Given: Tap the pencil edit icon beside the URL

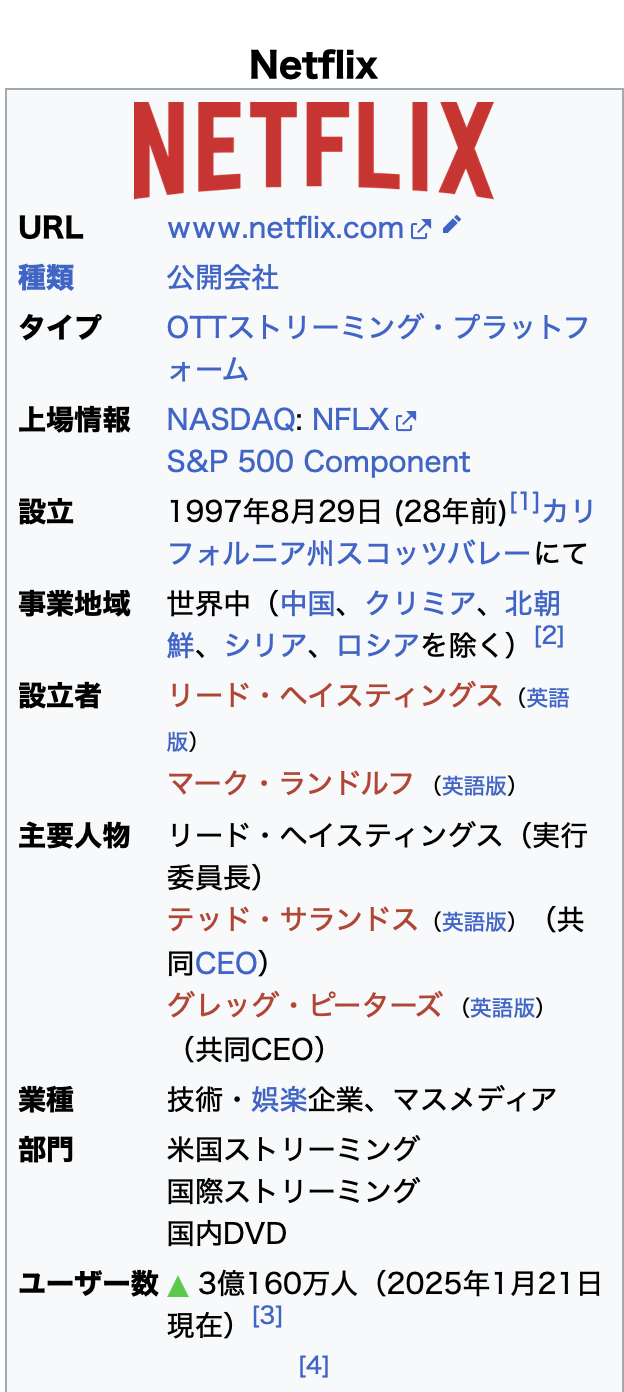Looking at the screenshot, I should 452,226.
